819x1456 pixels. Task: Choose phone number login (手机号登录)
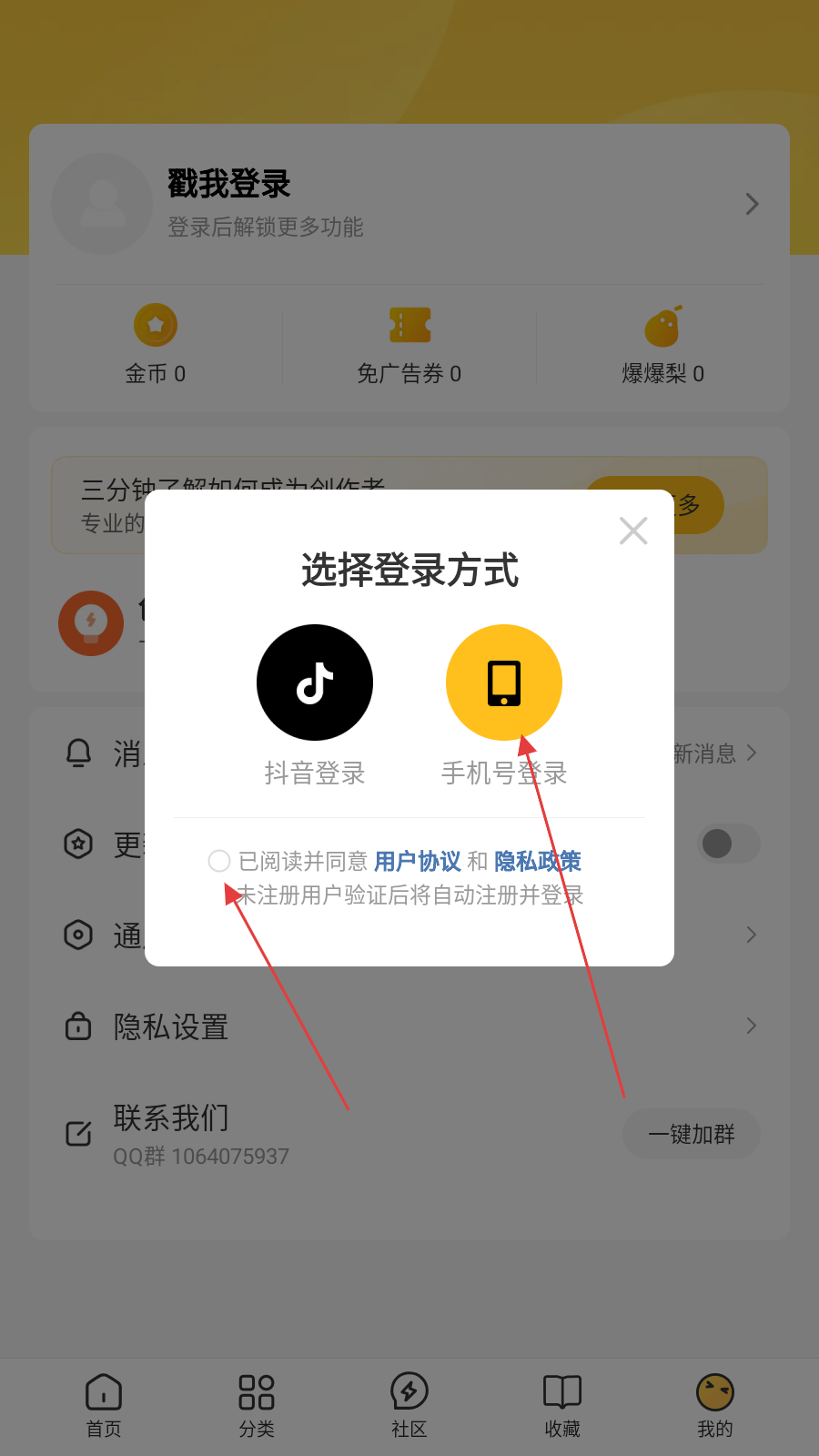pyautogui.click(x=503, y=682)
